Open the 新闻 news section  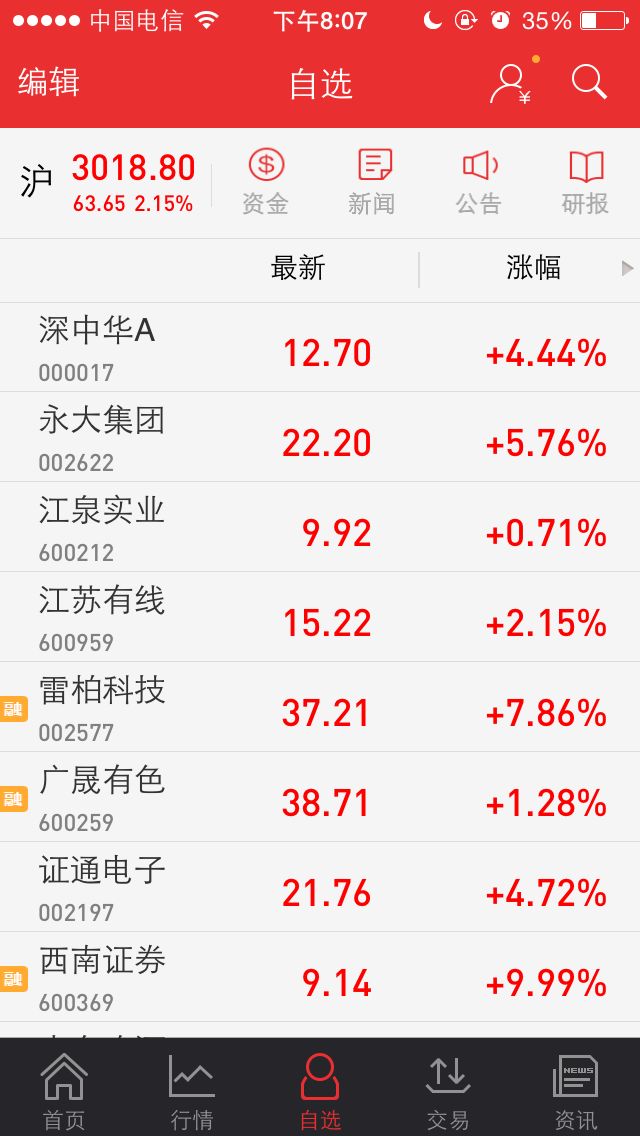[372, 182]
